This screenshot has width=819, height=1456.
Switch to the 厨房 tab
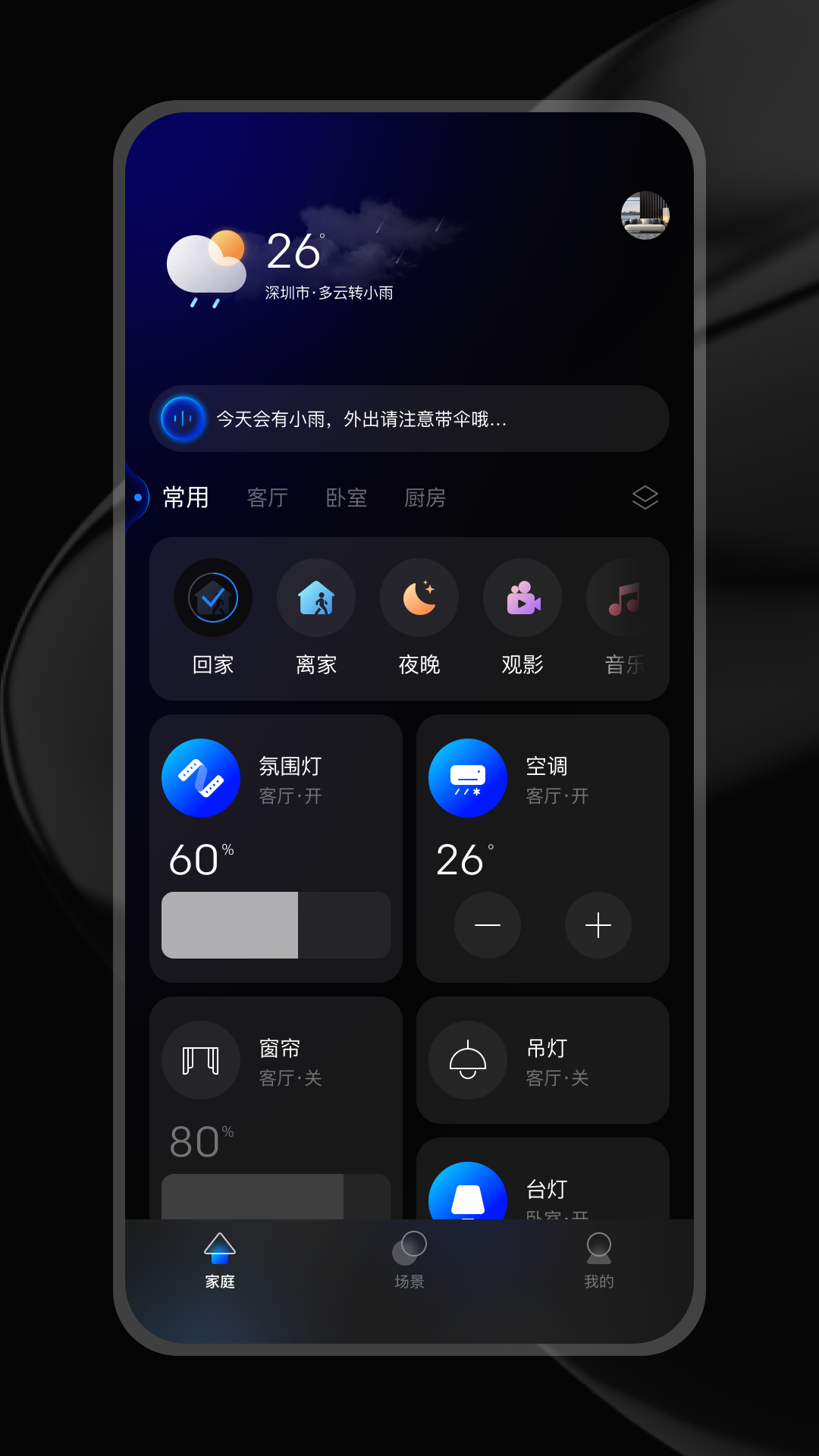tap(425, 497)
